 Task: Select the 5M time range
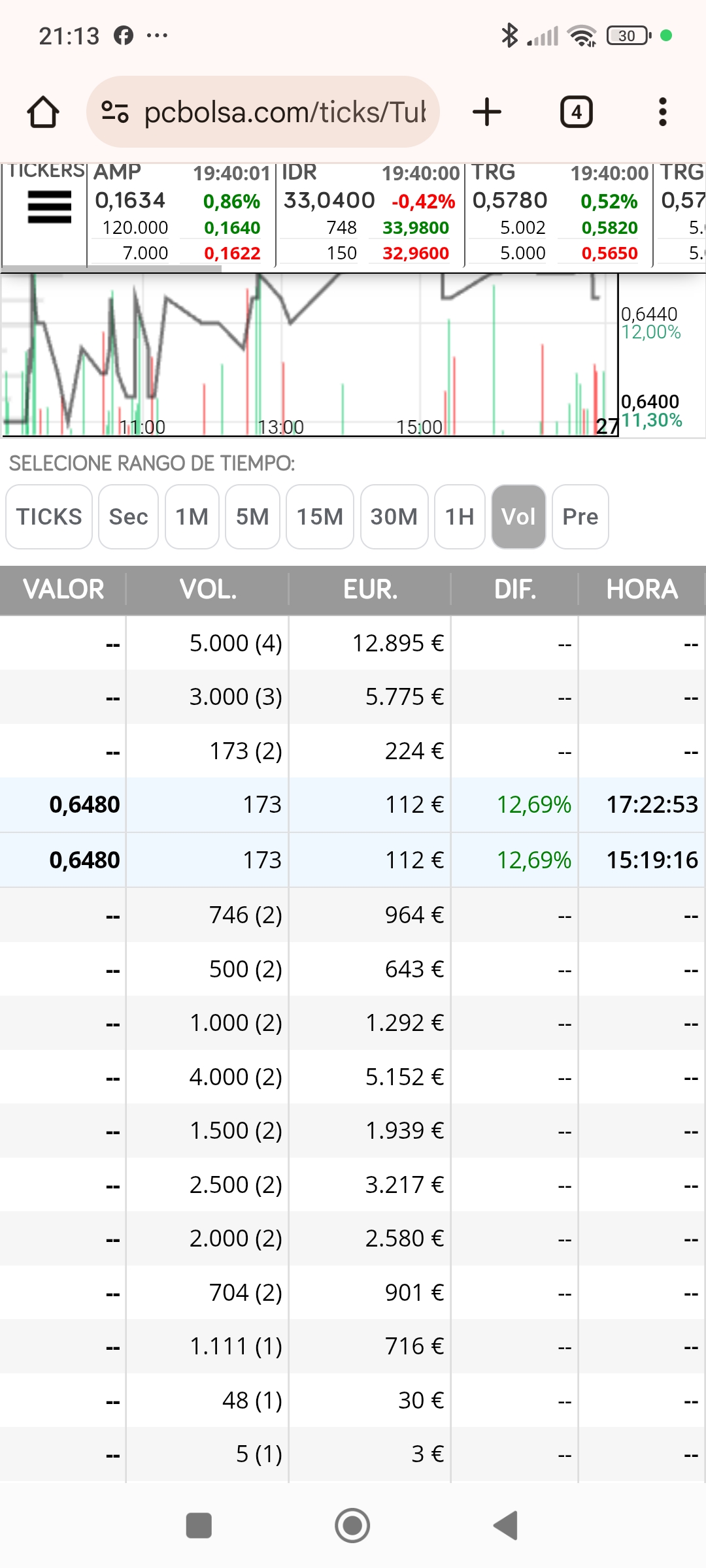pos(252,517)
